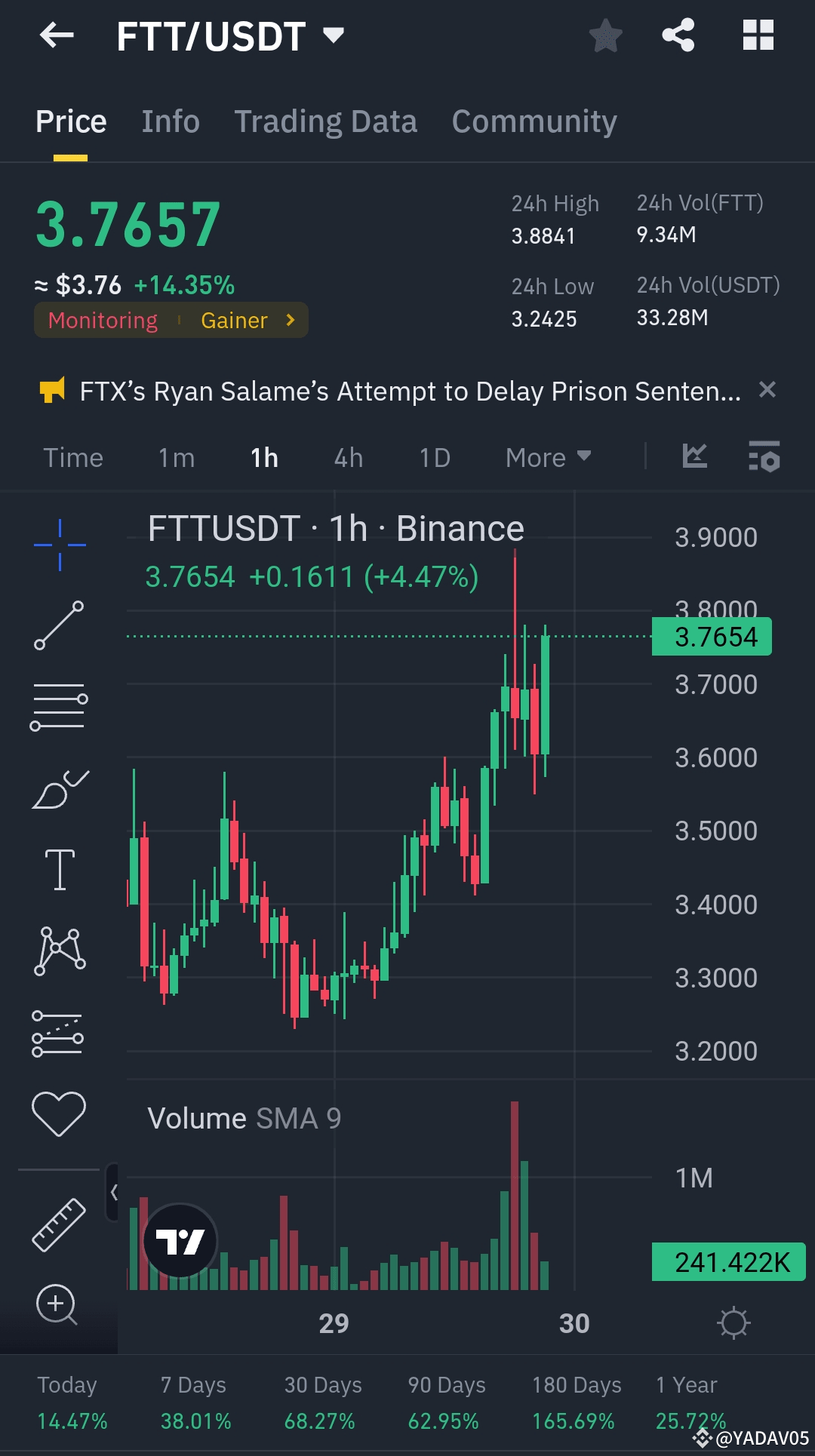815x1456 pixels.
Task: Open the Community tab
Action: point(534,121)
